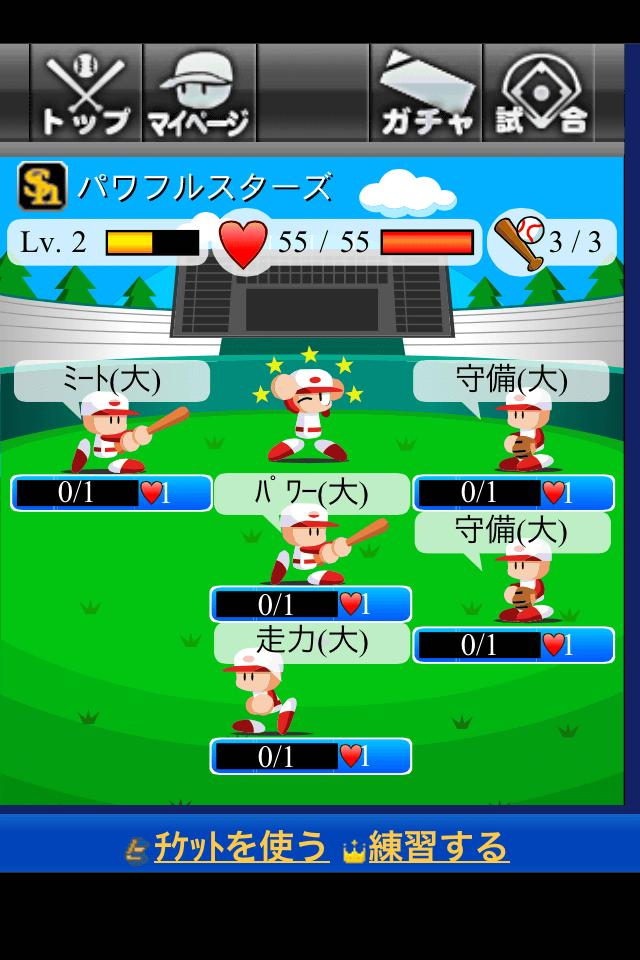
Task: Go to the トップ page
Action: (85, 93)
